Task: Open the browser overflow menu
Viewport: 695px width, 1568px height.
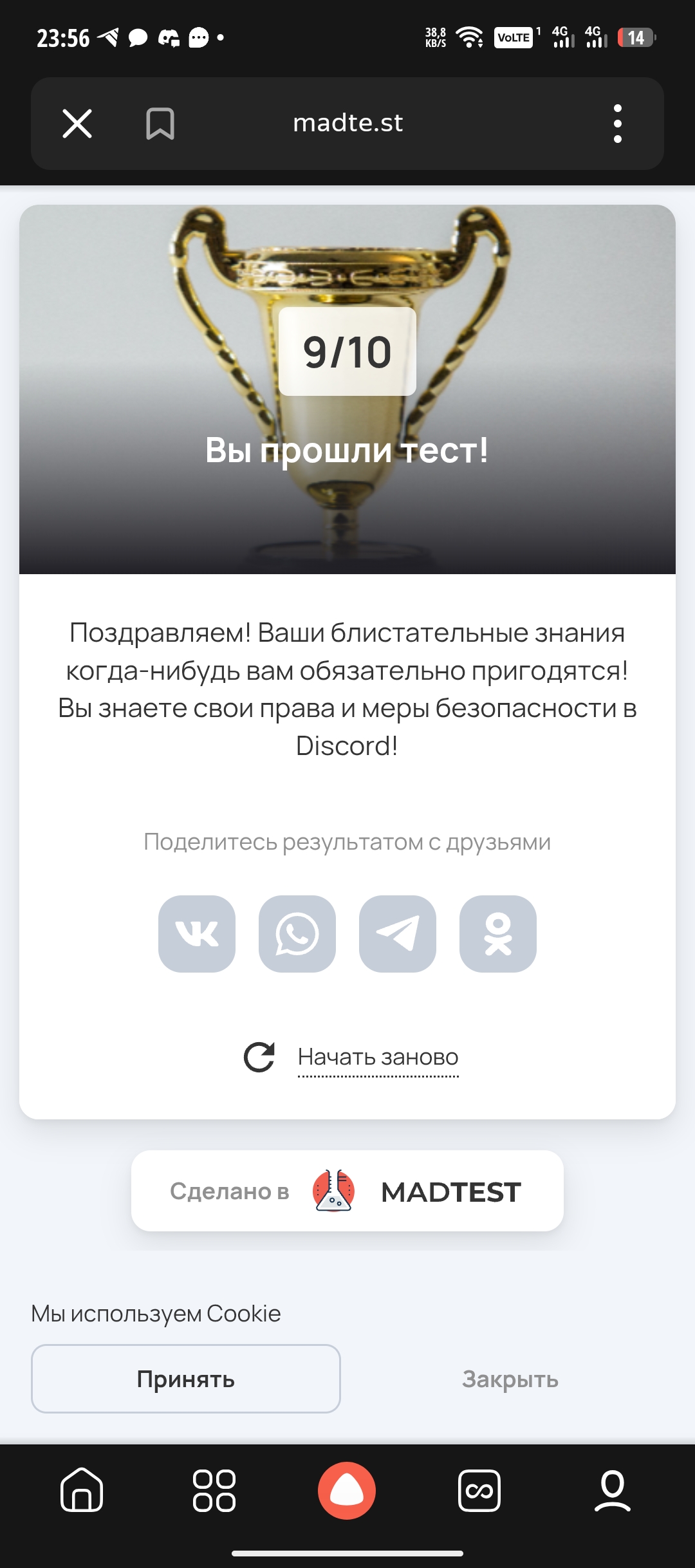Action: [x=617, y=124]
